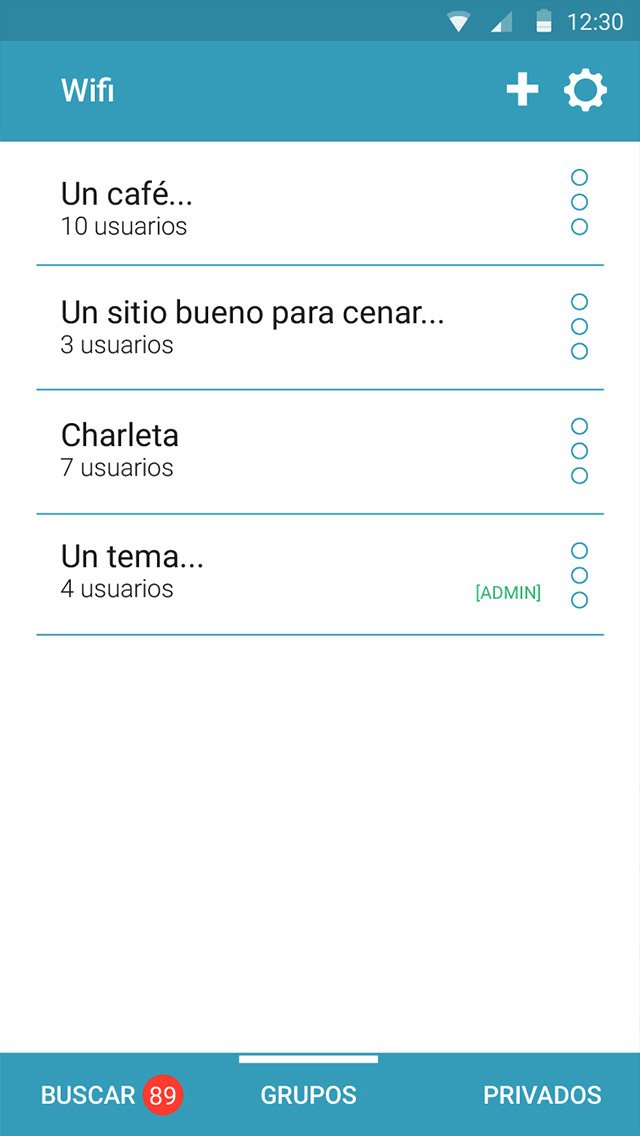Viewport: 640px width, 1136px height.
Task: Tap the three-dot menu for Charleta
Action: point(579,451)
